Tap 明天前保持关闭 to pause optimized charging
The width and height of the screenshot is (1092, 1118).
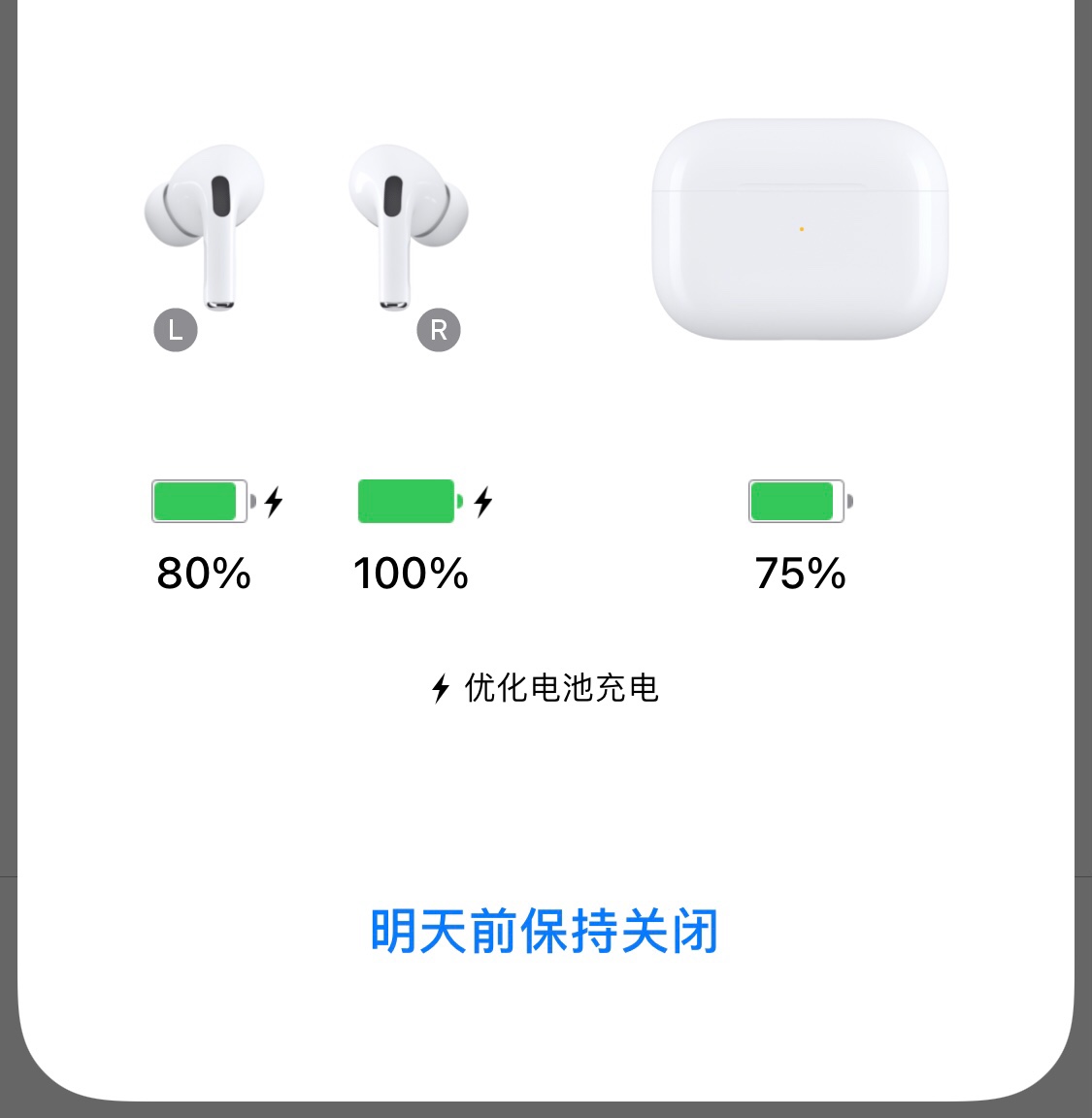tap(545, 932)
